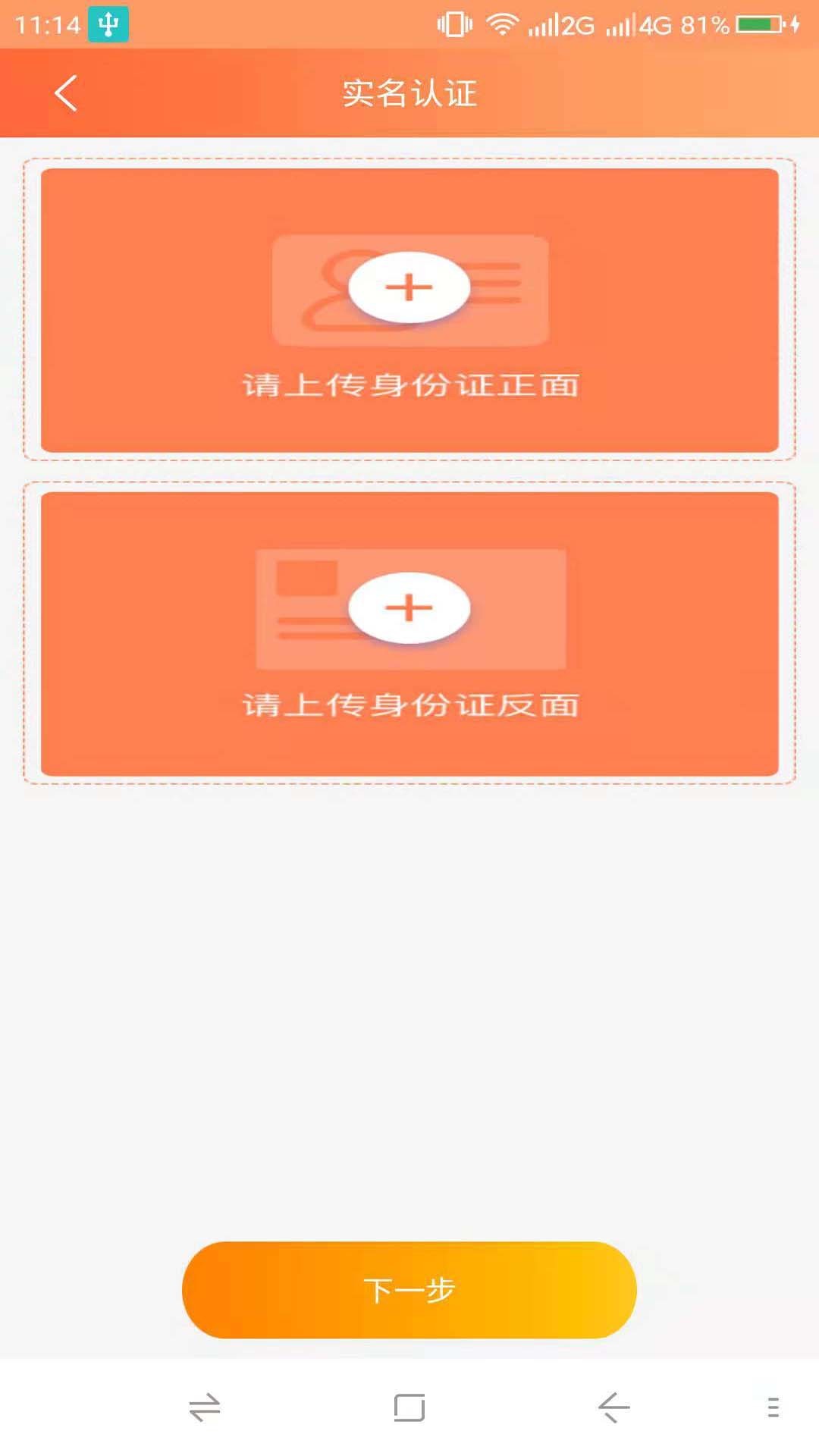Go back from the 实名认证 page
This screenshot has height=1456, width=819.
pyautogui.click(x=66, y=93)
